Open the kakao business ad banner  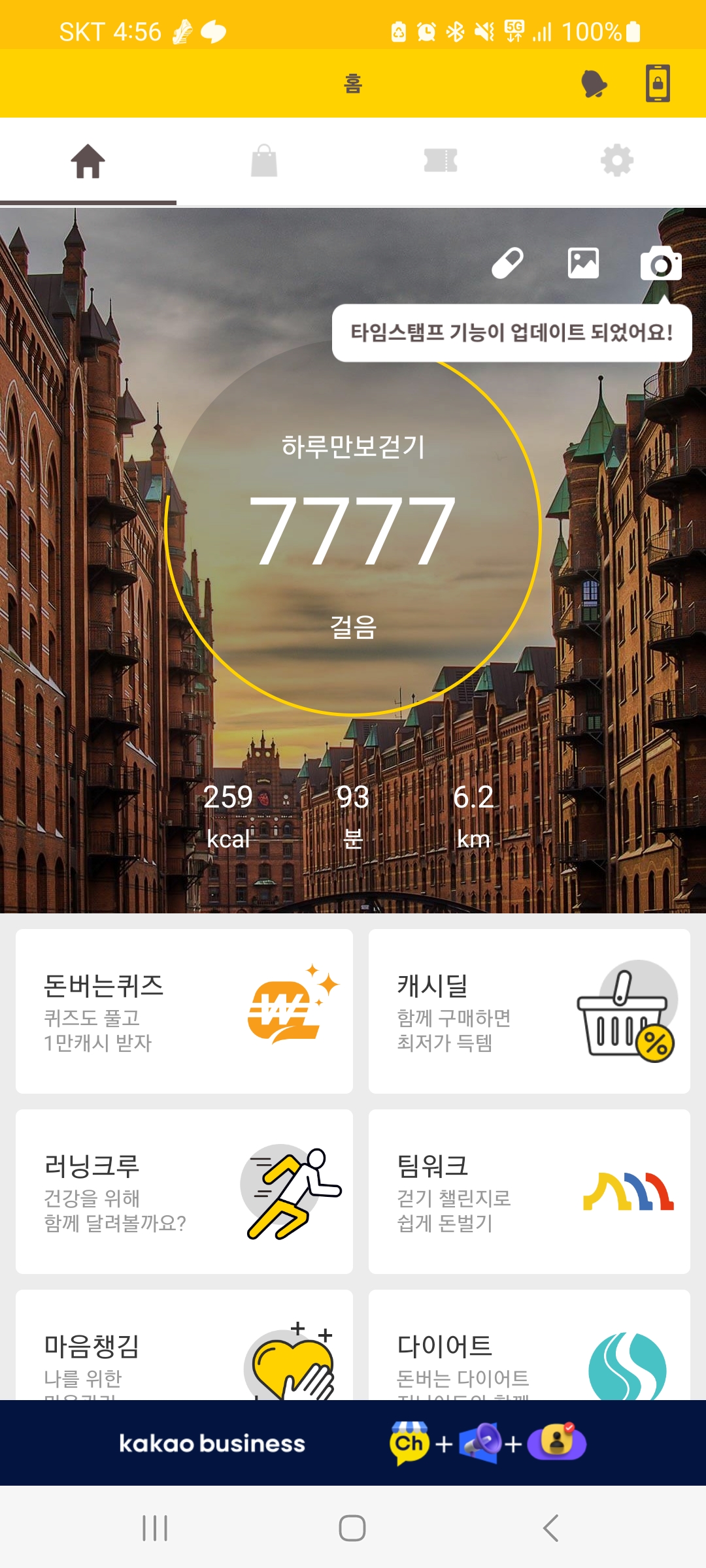[x=353, y=1443]
